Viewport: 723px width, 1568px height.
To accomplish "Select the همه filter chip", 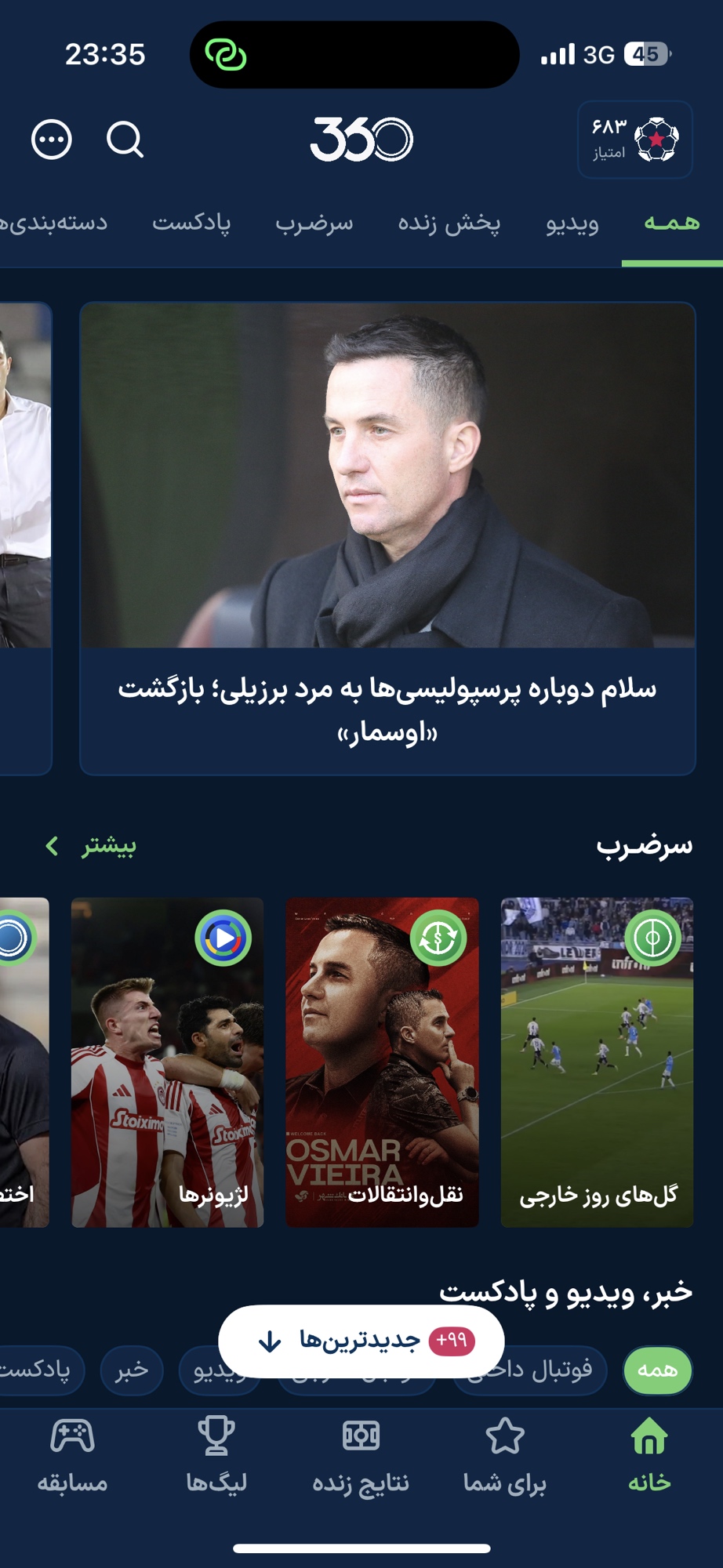I will (x=657, y=1370).
